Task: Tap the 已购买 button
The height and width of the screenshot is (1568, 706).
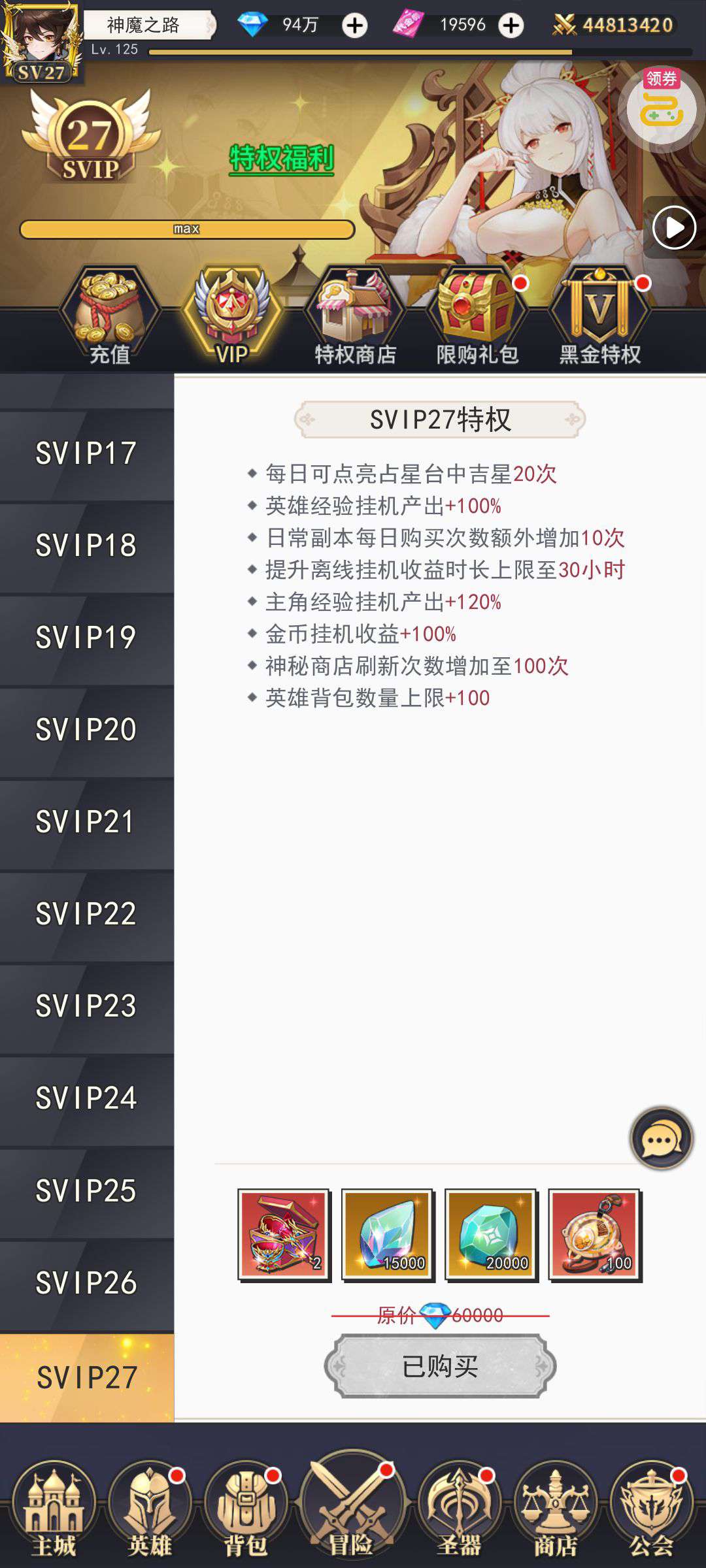Action: tap(440, 1366)
